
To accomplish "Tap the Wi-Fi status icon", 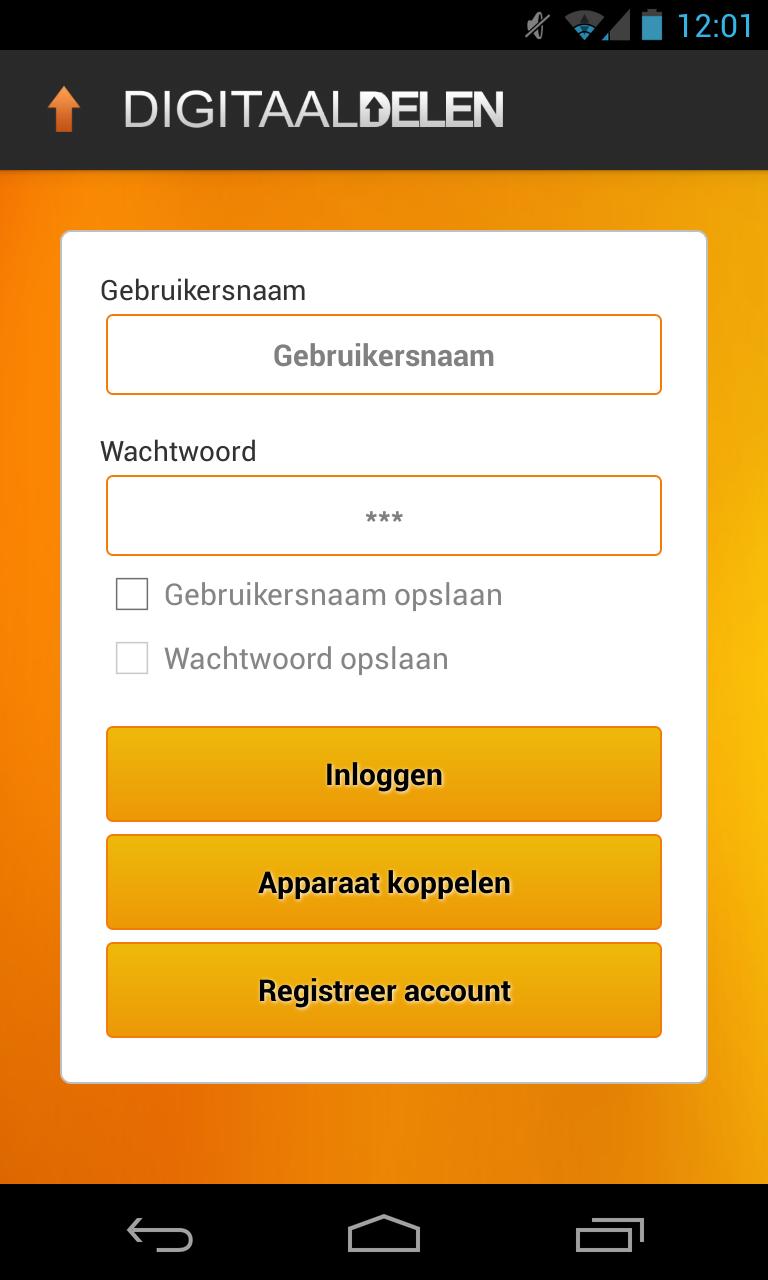I will pyautogui.click(x=583, y=26).
